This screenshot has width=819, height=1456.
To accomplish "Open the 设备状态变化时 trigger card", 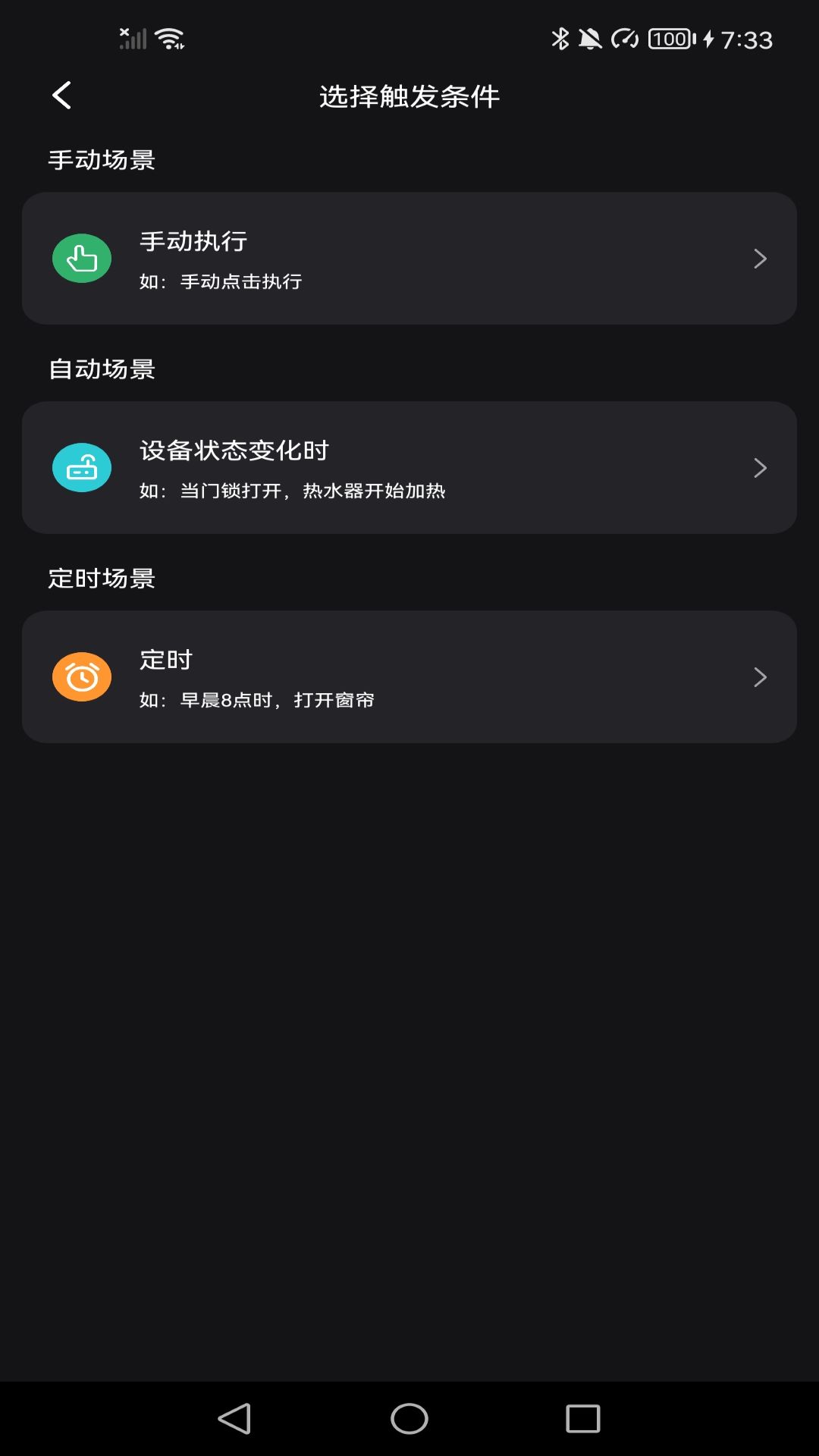I will click(x=409, y=467).
